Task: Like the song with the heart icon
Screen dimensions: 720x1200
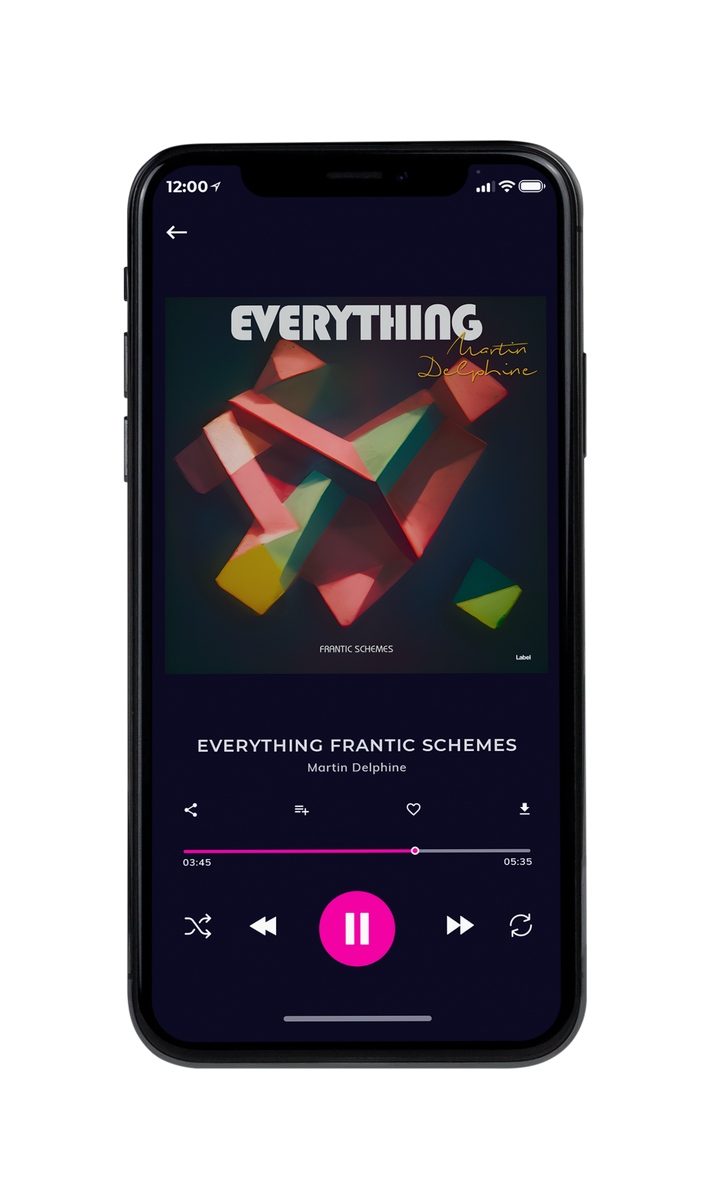Action: (x=413, y=810)
